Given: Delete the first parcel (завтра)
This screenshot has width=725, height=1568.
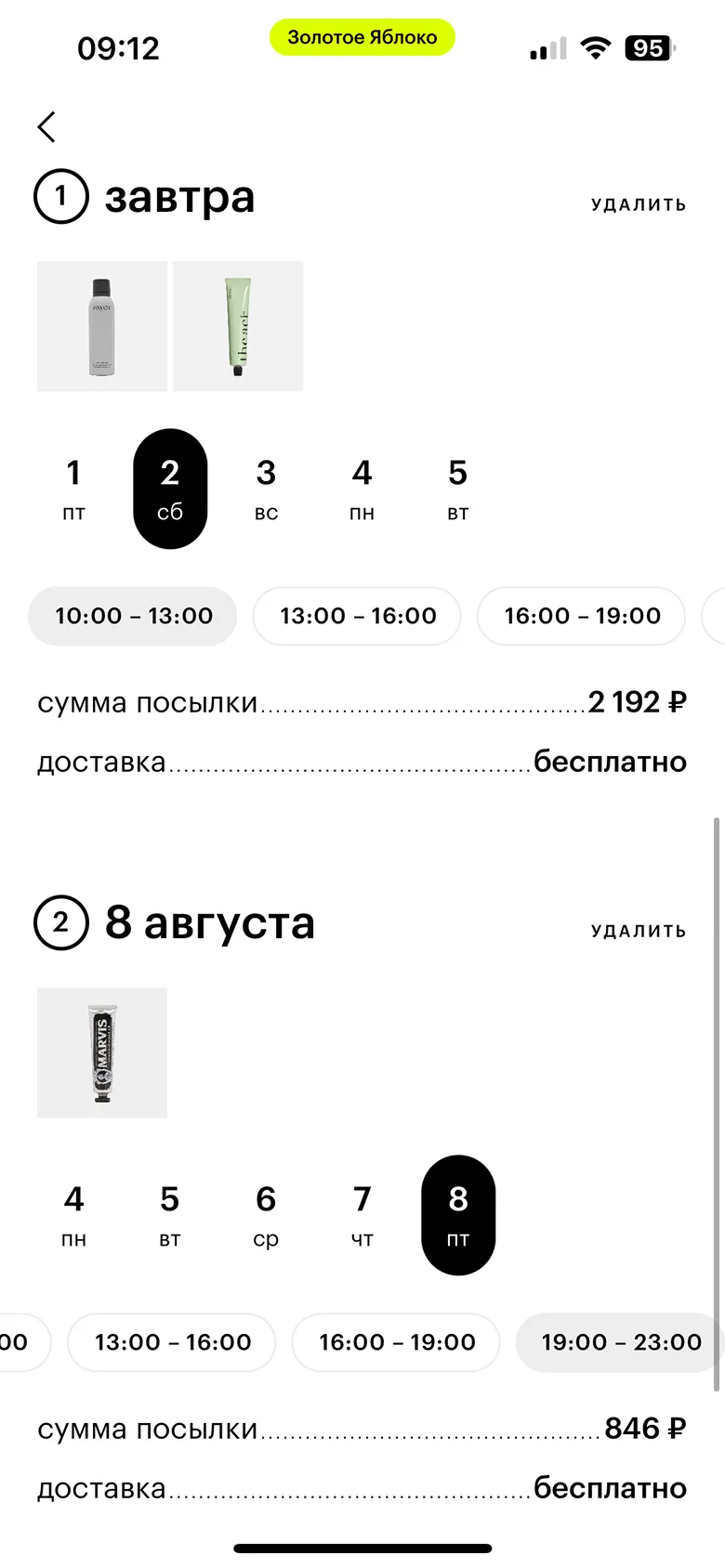Looking at the screenshot, I should click(x=639, y=204).
